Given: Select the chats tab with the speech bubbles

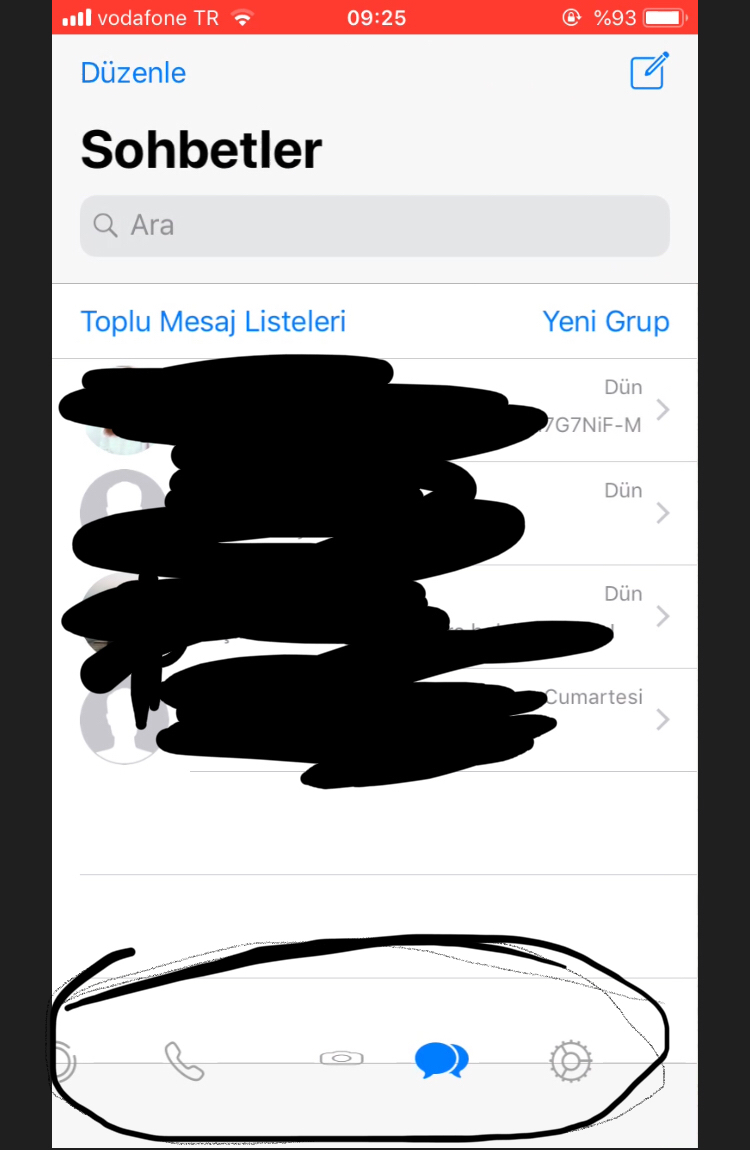Looking at the screenshot, I should coord(441,1060).
